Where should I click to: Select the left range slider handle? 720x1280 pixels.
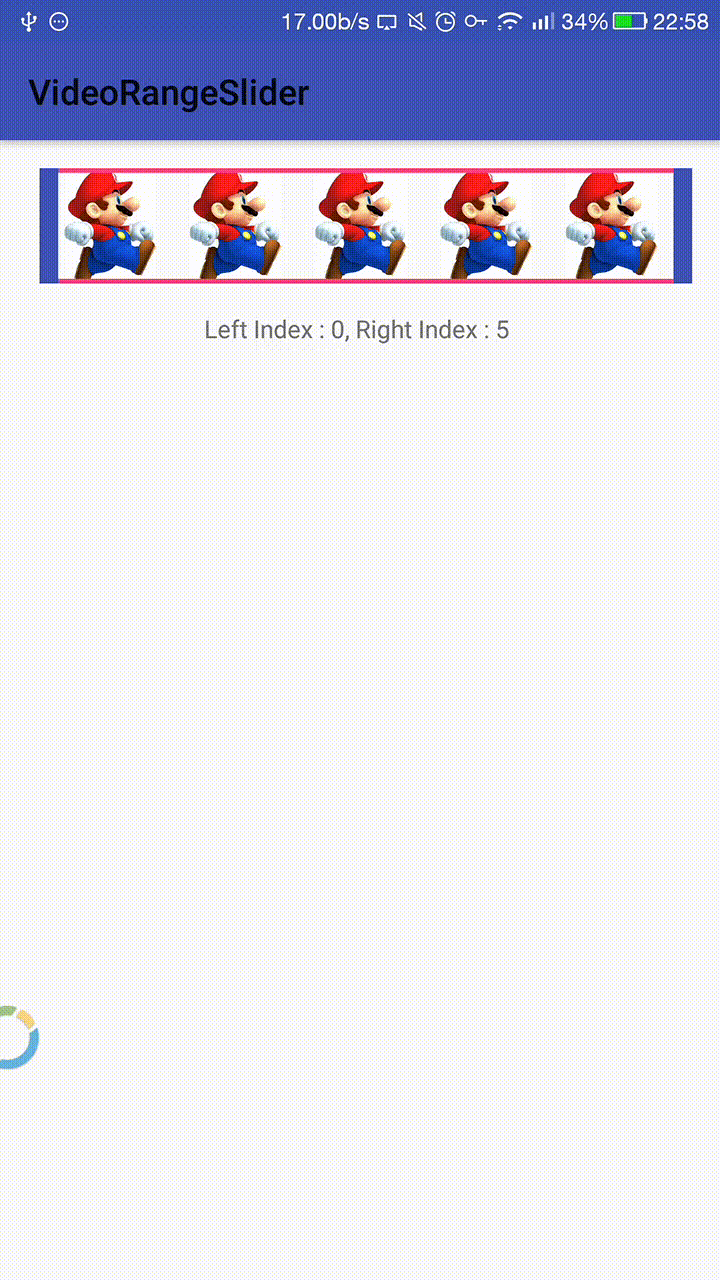pyautogui.click(x=50, y=225)
